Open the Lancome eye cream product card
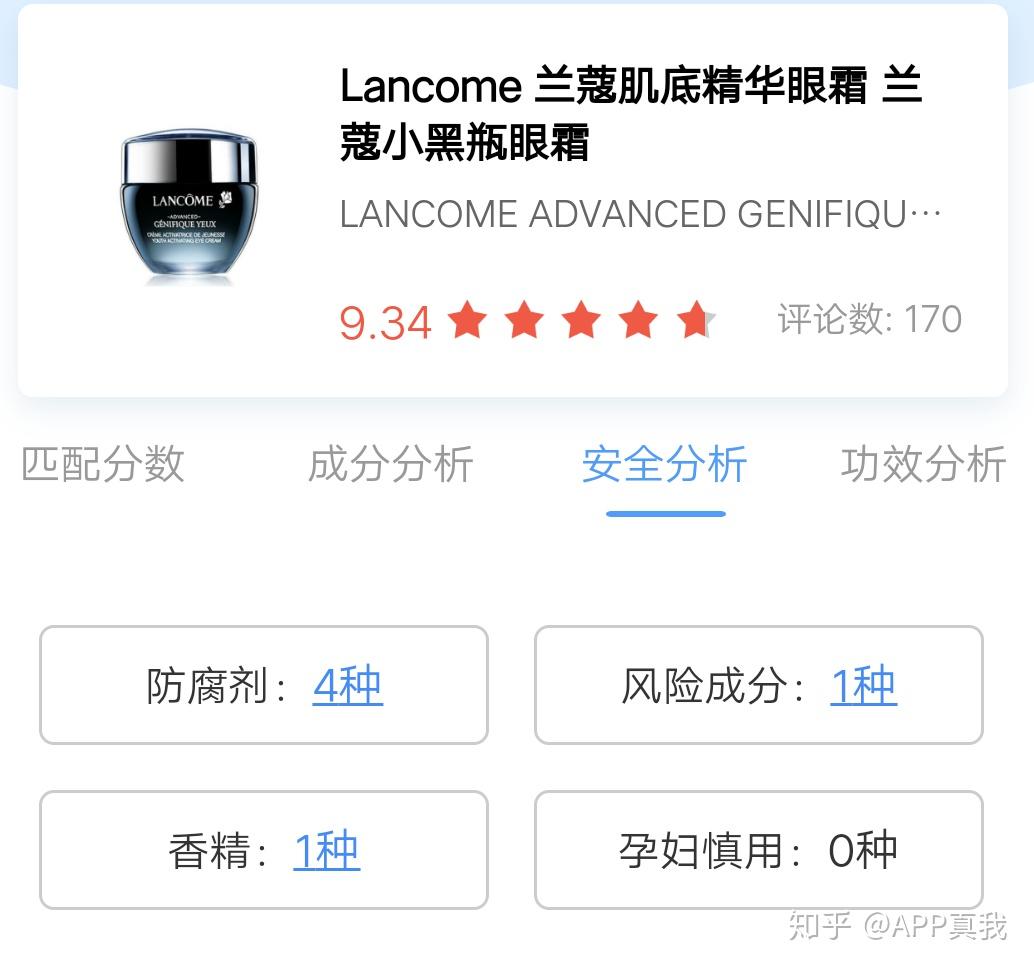 512,200
